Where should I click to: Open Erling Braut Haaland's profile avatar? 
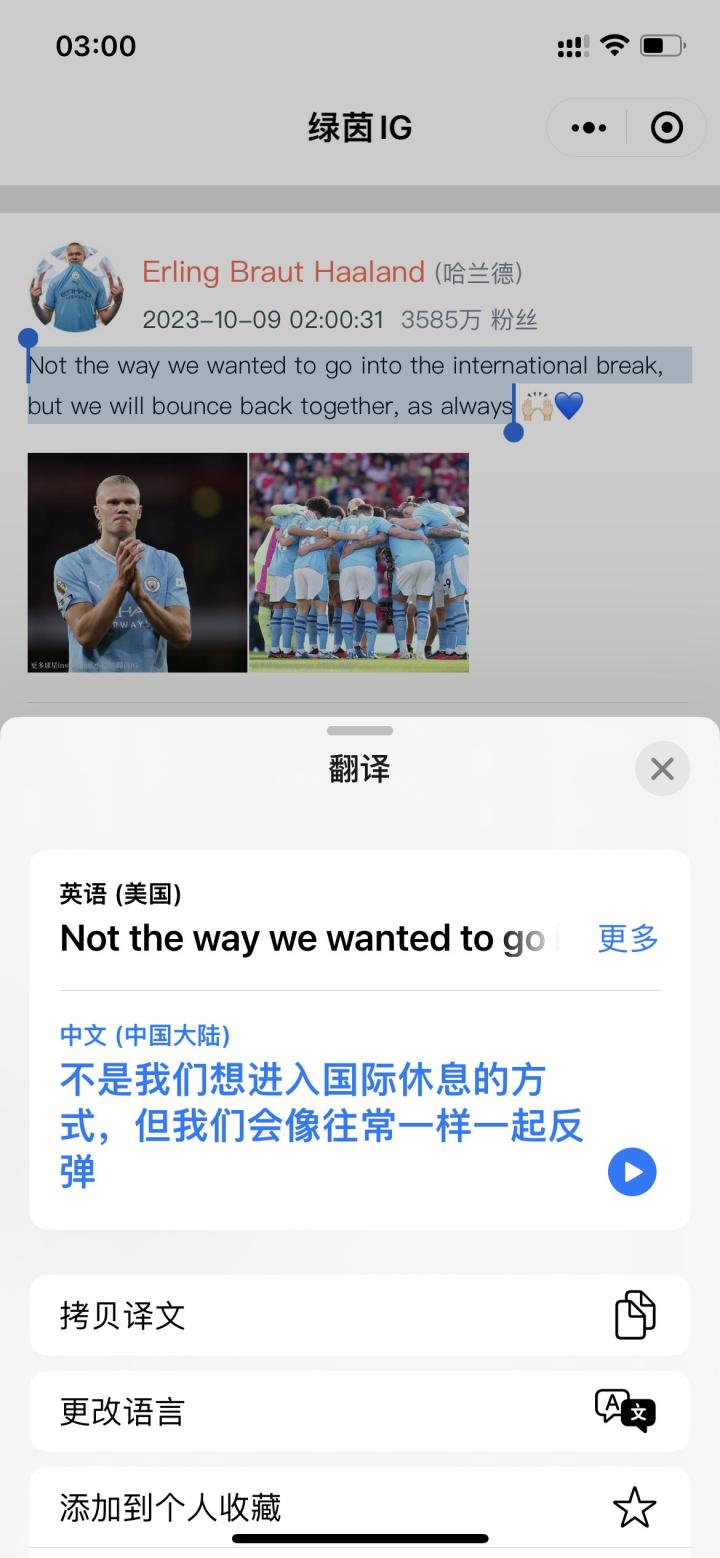tap(76, 289)
